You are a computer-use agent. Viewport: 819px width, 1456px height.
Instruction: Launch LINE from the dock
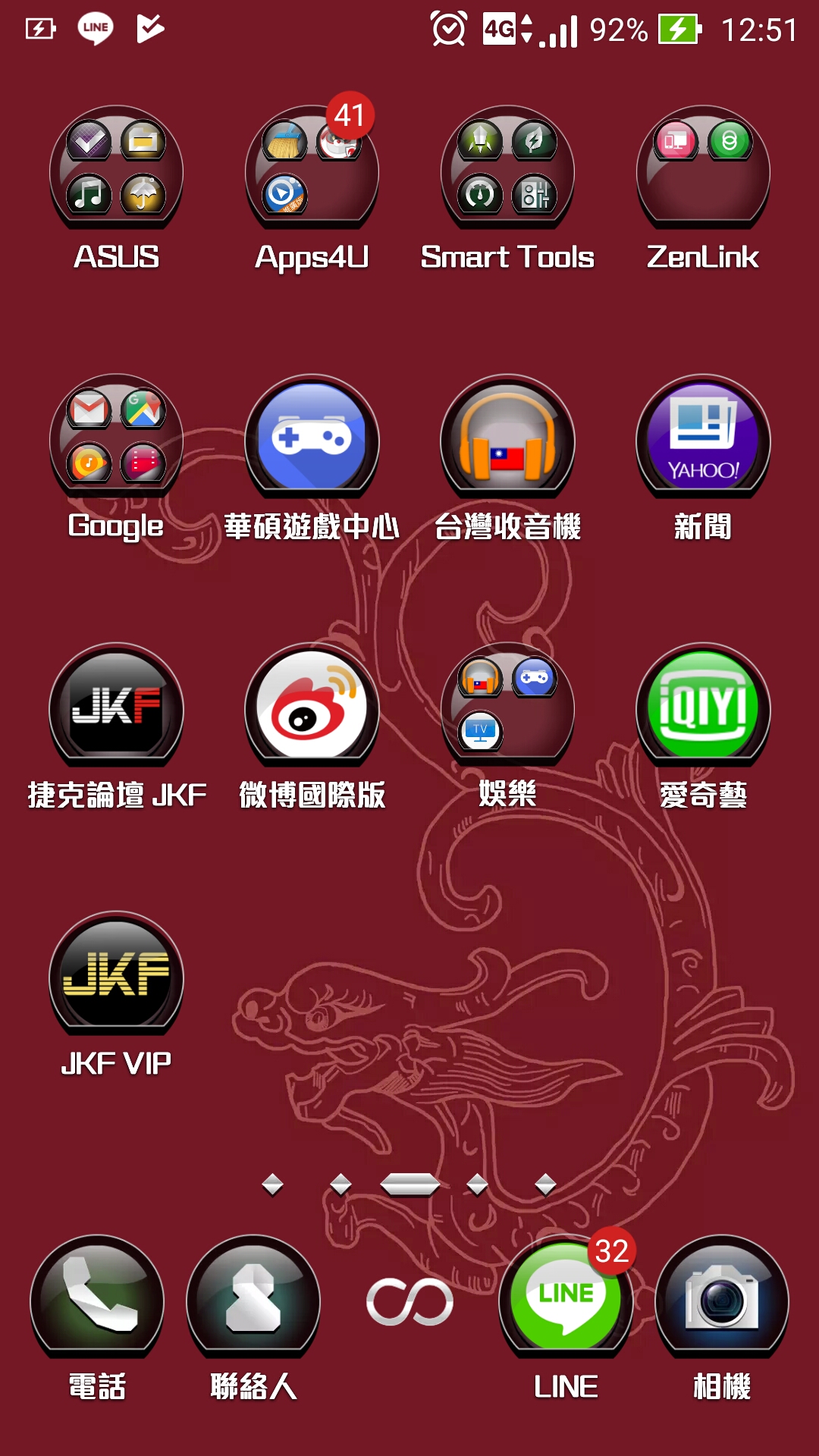[566, 1298]
